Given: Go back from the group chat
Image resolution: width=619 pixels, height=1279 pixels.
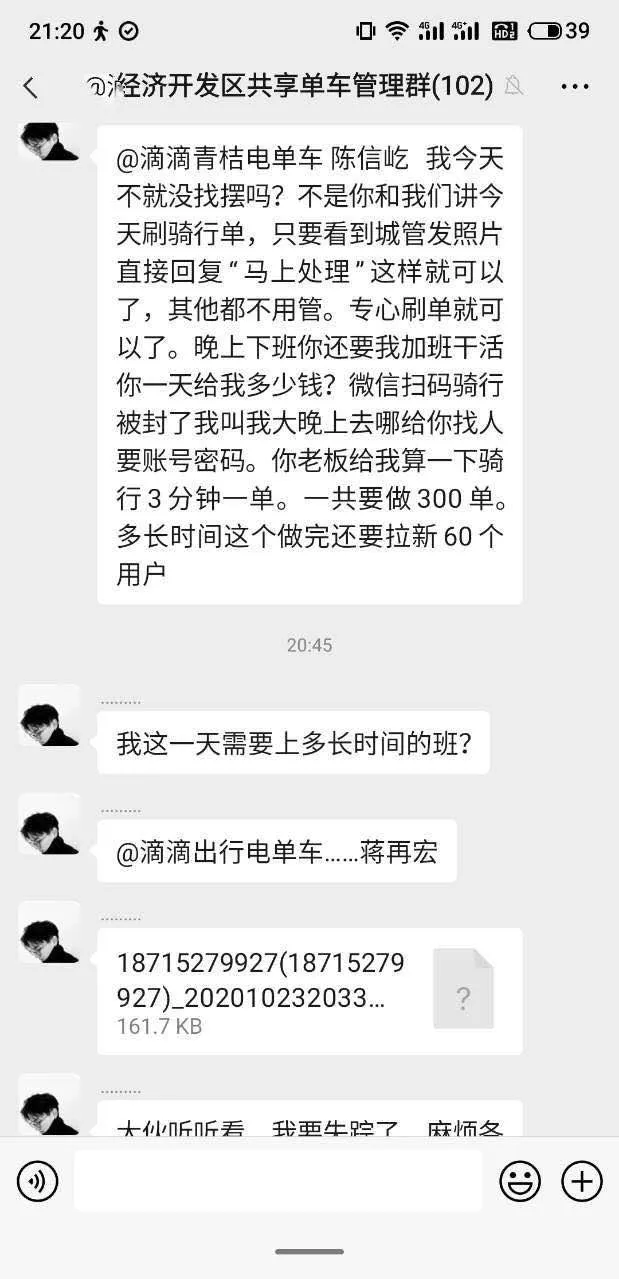Looking at the screenshot, I should click(x=30, y=87).
